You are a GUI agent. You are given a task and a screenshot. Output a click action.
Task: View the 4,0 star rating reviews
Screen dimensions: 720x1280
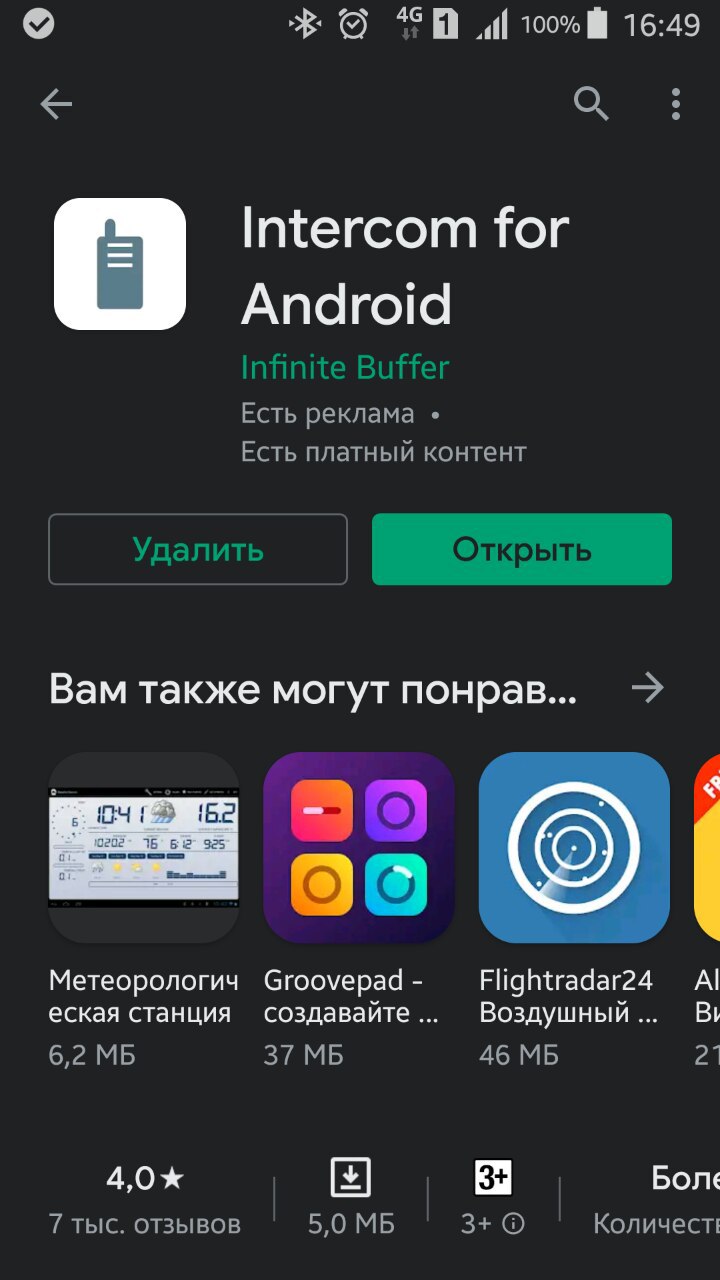tap(145, 1198)
